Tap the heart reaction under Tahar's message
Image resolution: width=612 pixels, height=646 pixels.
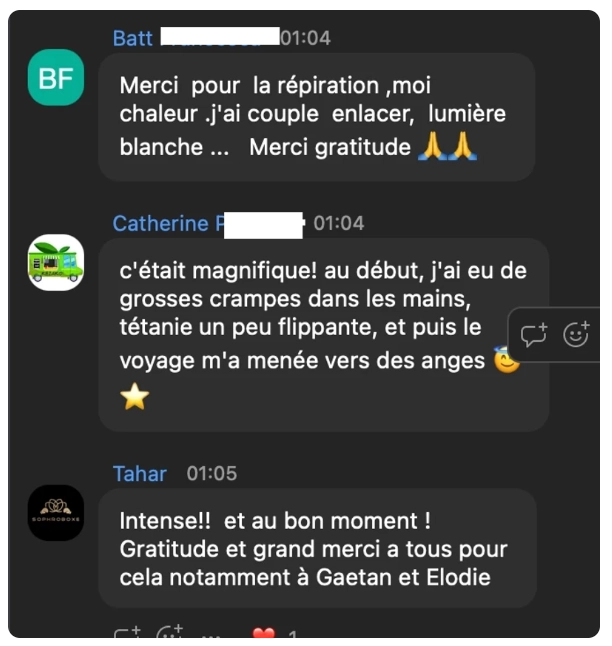263,634
